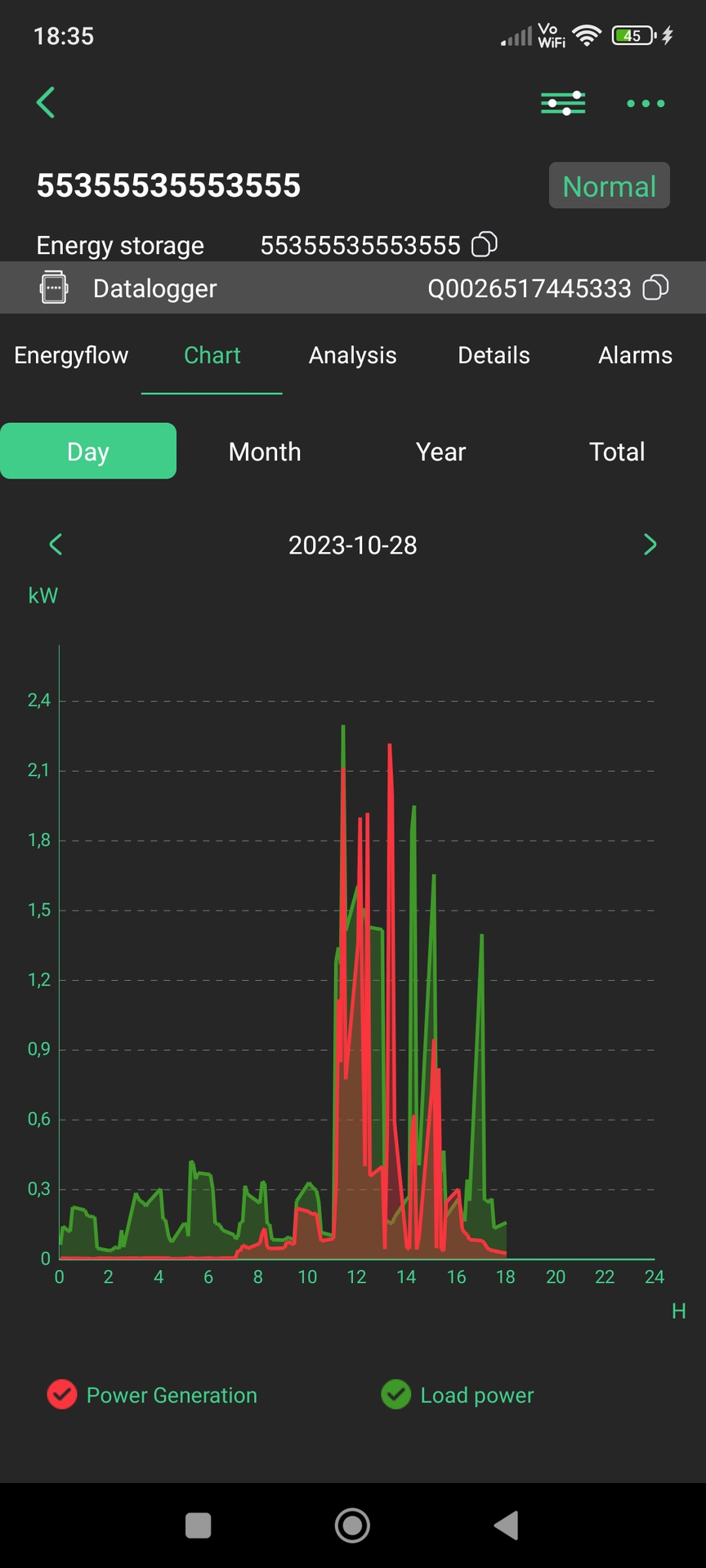Viewport: 706px width, 1568px height.
Task: Go to the previous day
Action: point(56,545)
